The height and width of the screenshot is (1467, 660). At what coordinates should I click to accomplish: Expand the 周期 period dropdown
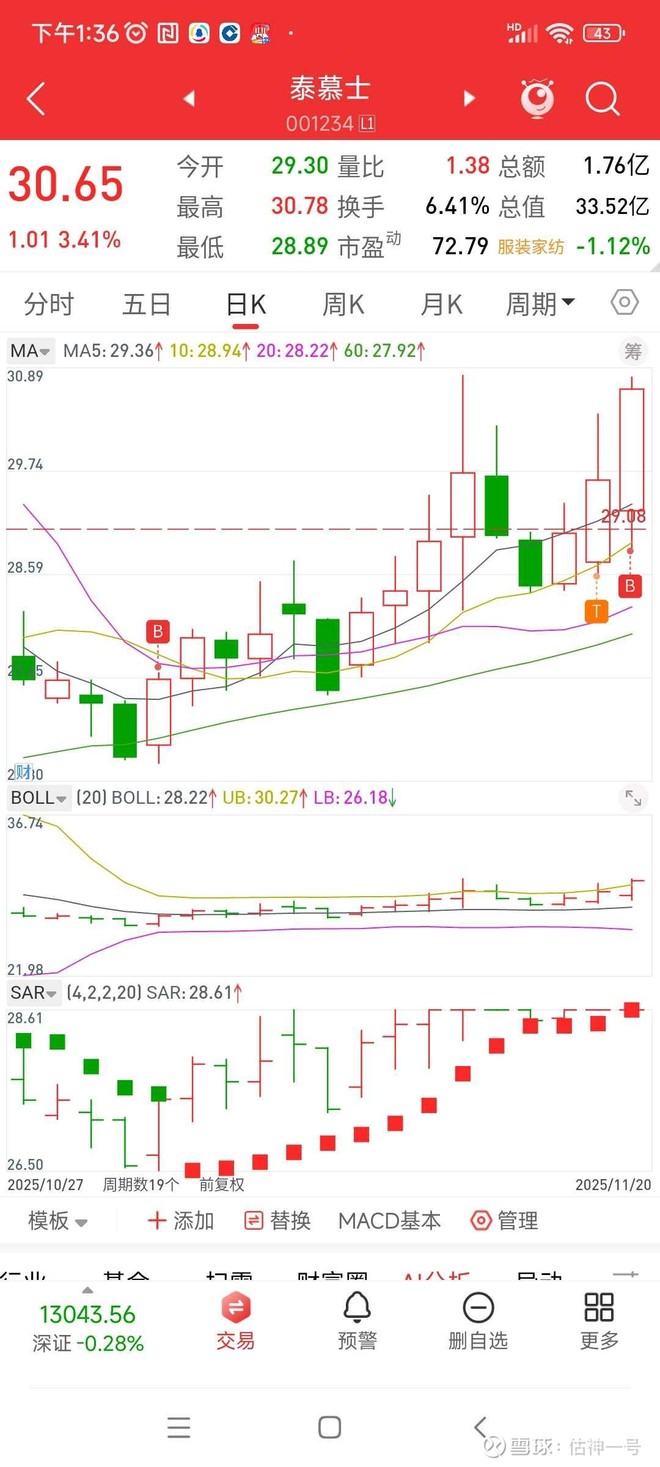pos(540,304)
